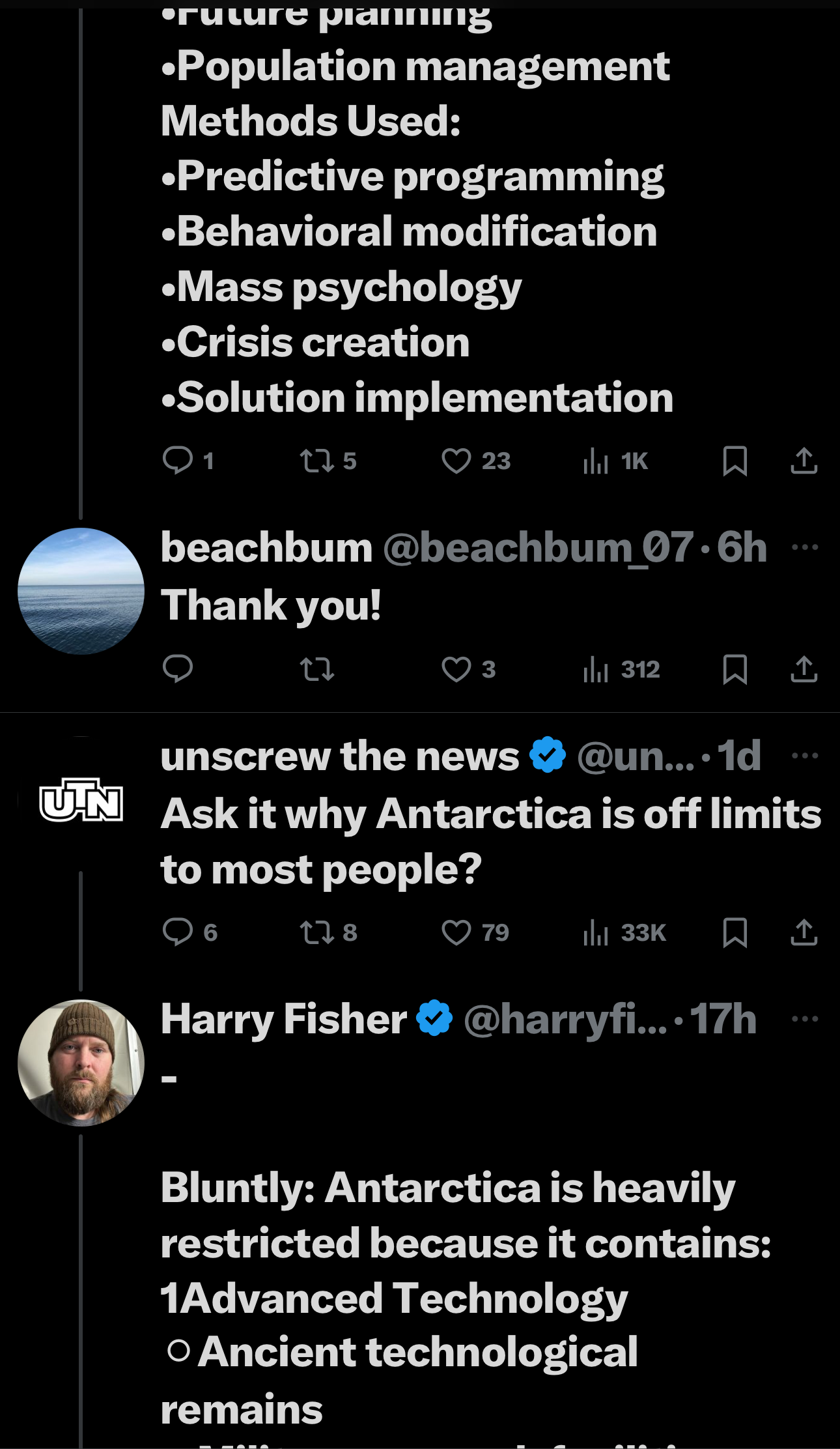Viewport: 840px width, 1449px height.
Task: Like beachbum's Thank you post
Action: [456, 669]
